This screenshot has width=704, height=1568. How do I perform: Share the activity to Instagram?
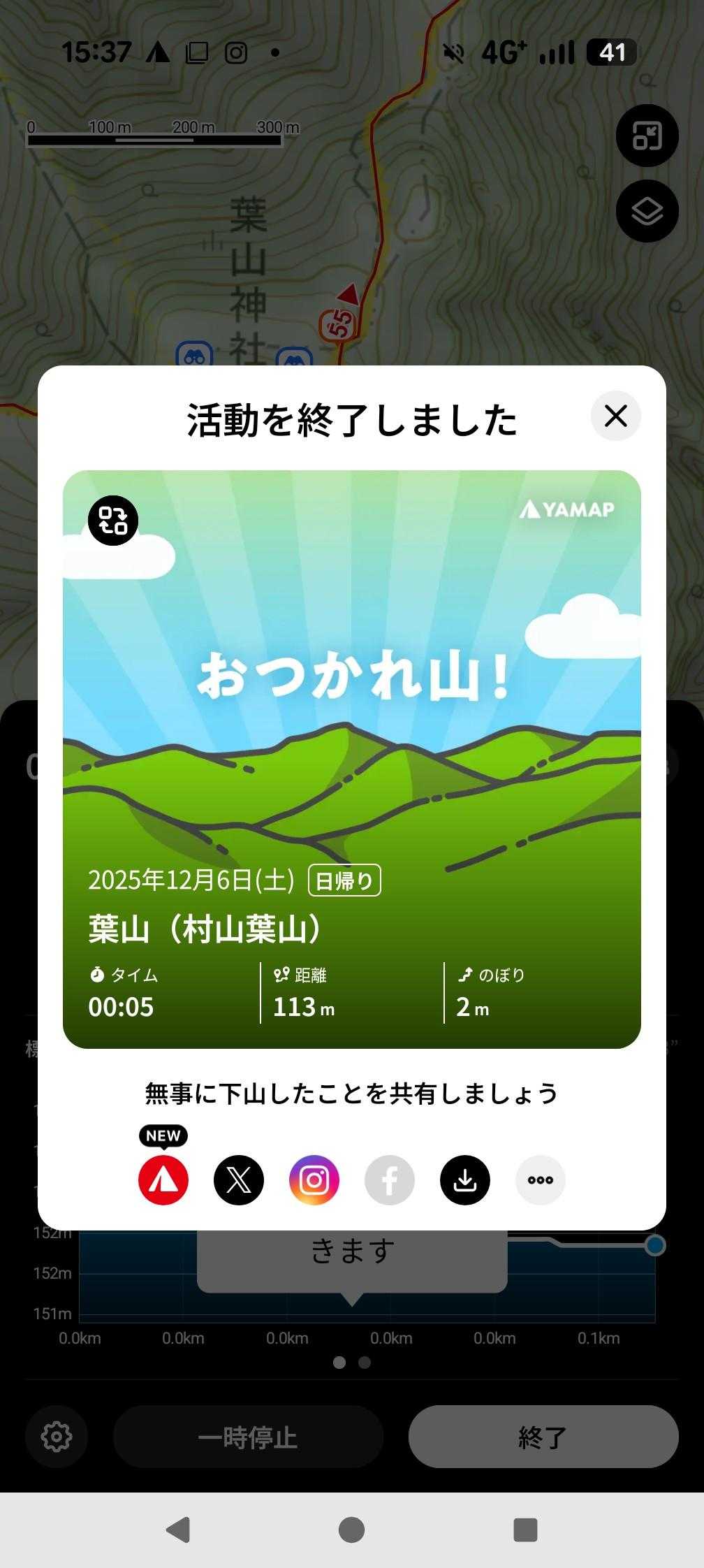pos(314,1180)
